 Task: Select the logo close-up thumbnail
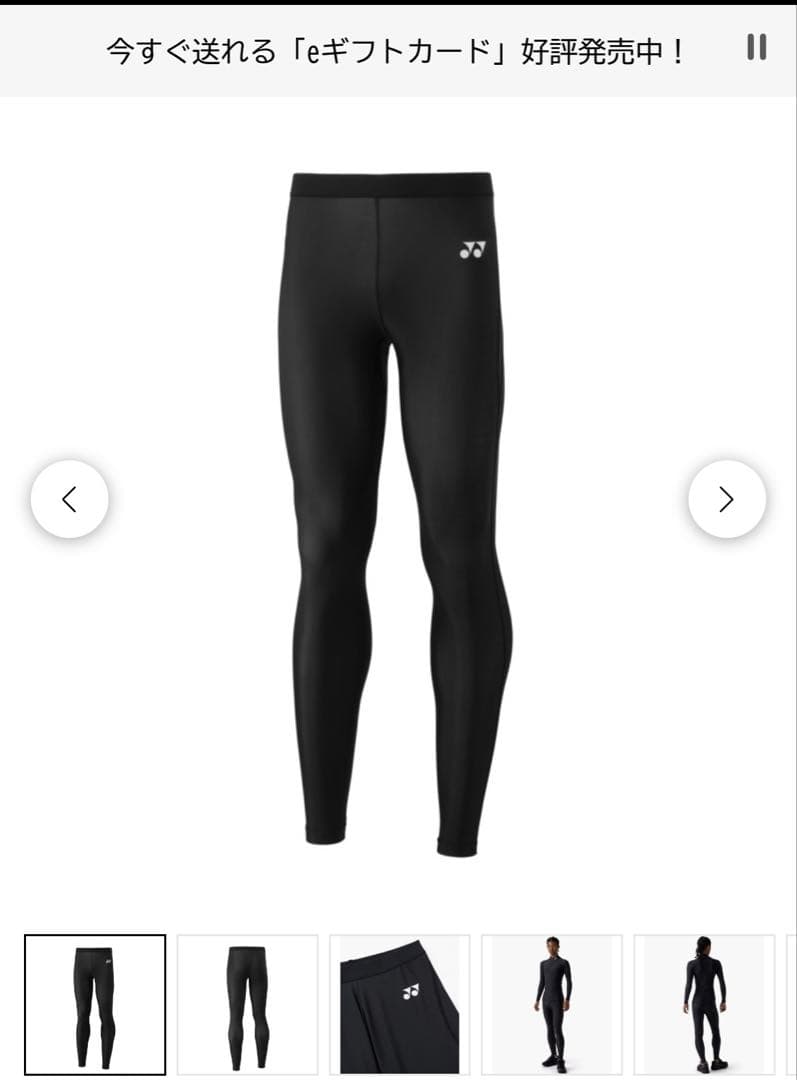point(400,1004)
